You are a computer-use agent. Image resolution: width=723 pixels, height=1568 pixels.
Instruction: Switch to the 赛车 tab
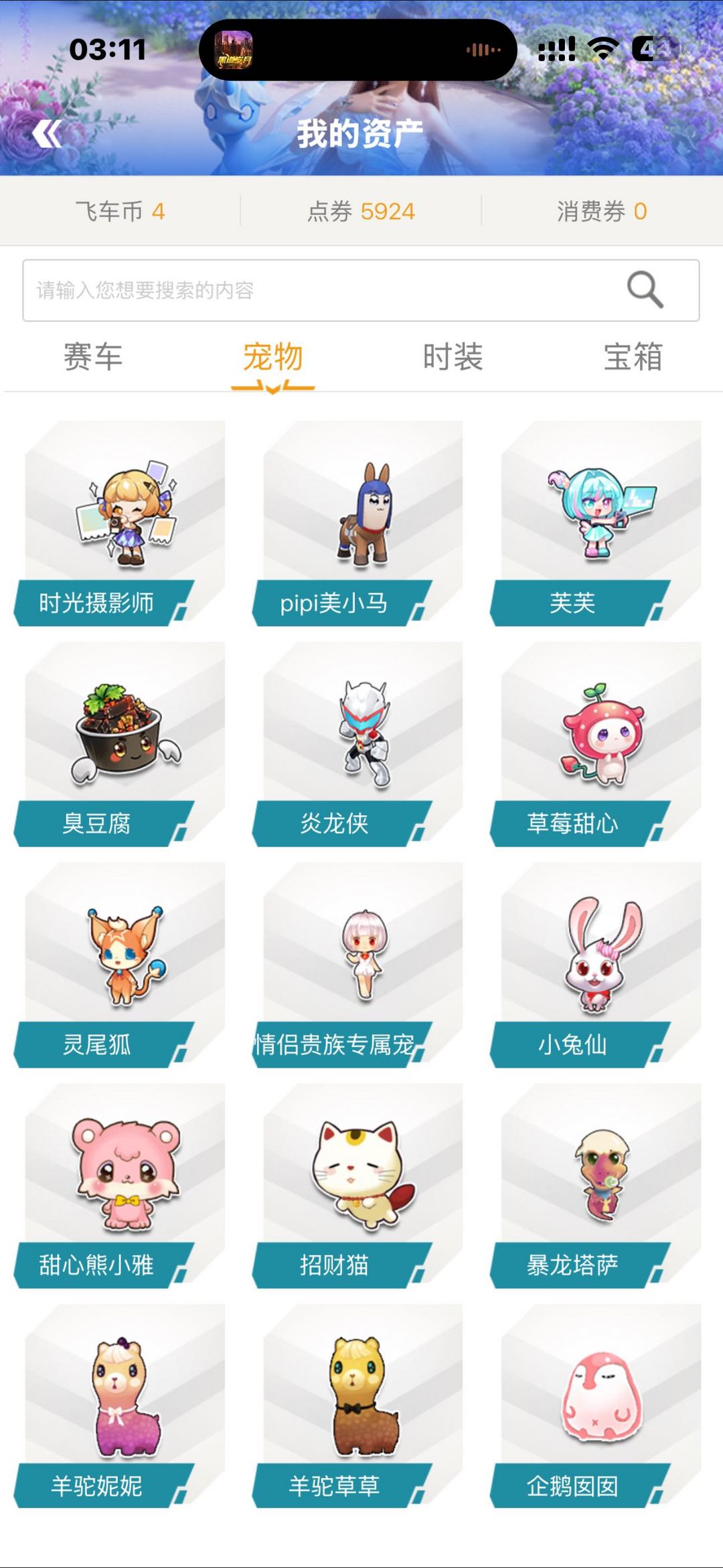pyautogui.click(x=92, y=356)
